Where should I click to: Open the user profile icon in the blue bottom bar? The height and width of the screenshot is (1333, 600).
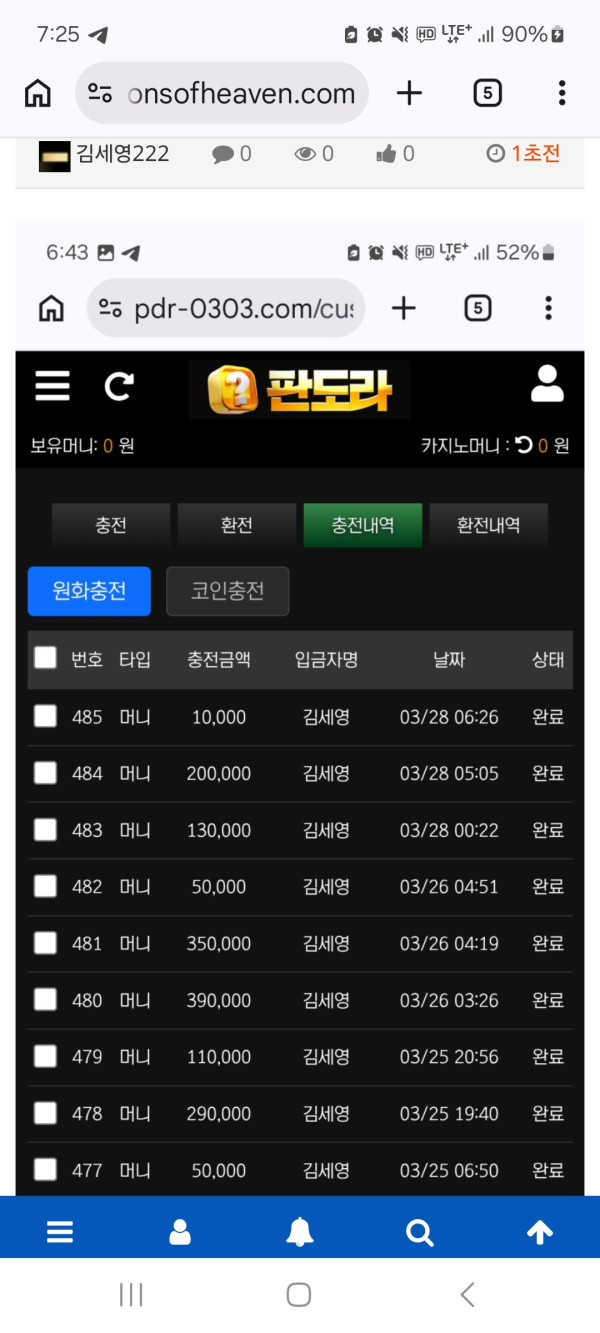[180, 1233]
